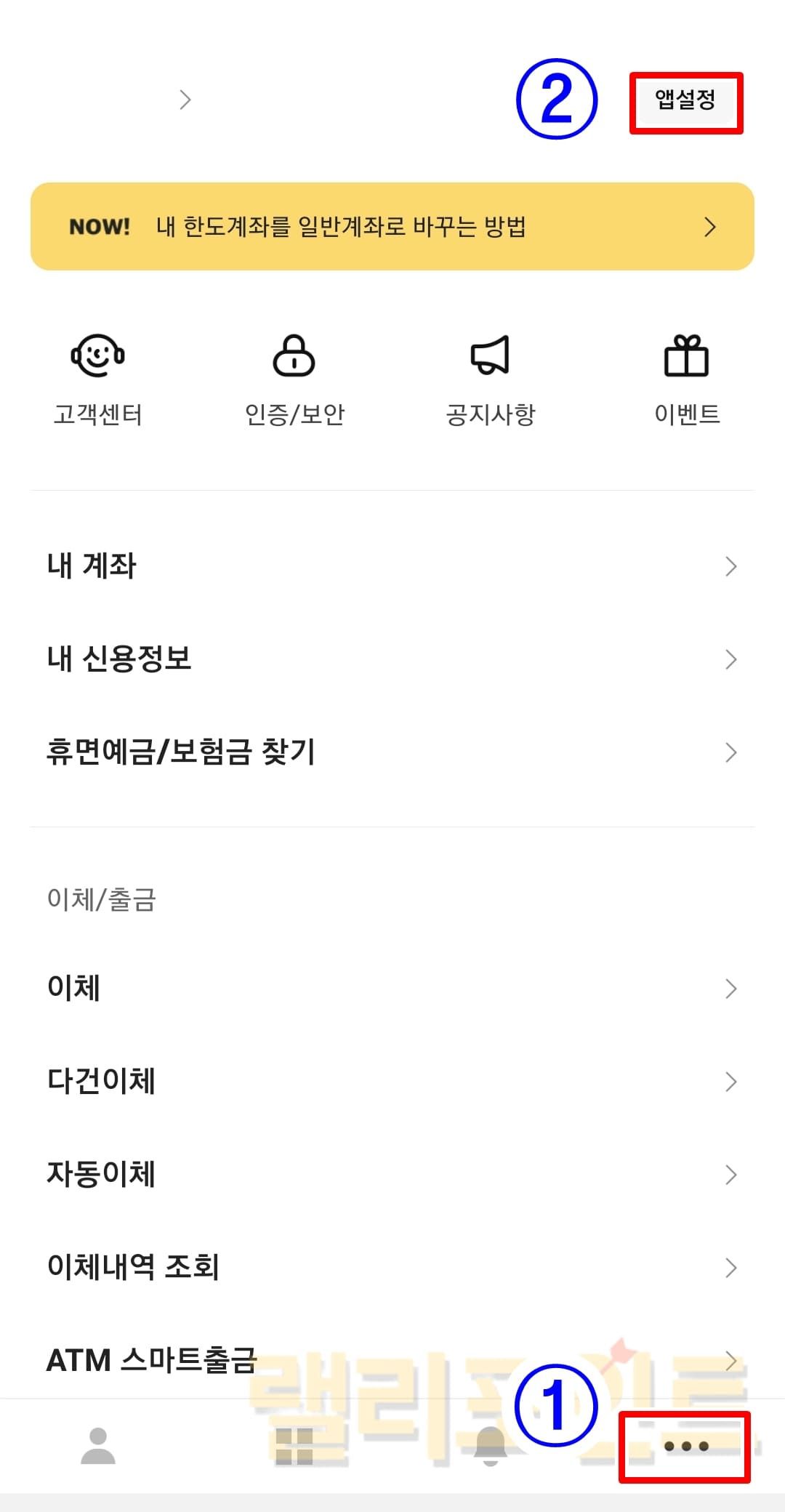Open the NOW! 한도계좌 banner
Viewport: 785px width, 1512px height.
pyautogui.click(x=392, y=227)
